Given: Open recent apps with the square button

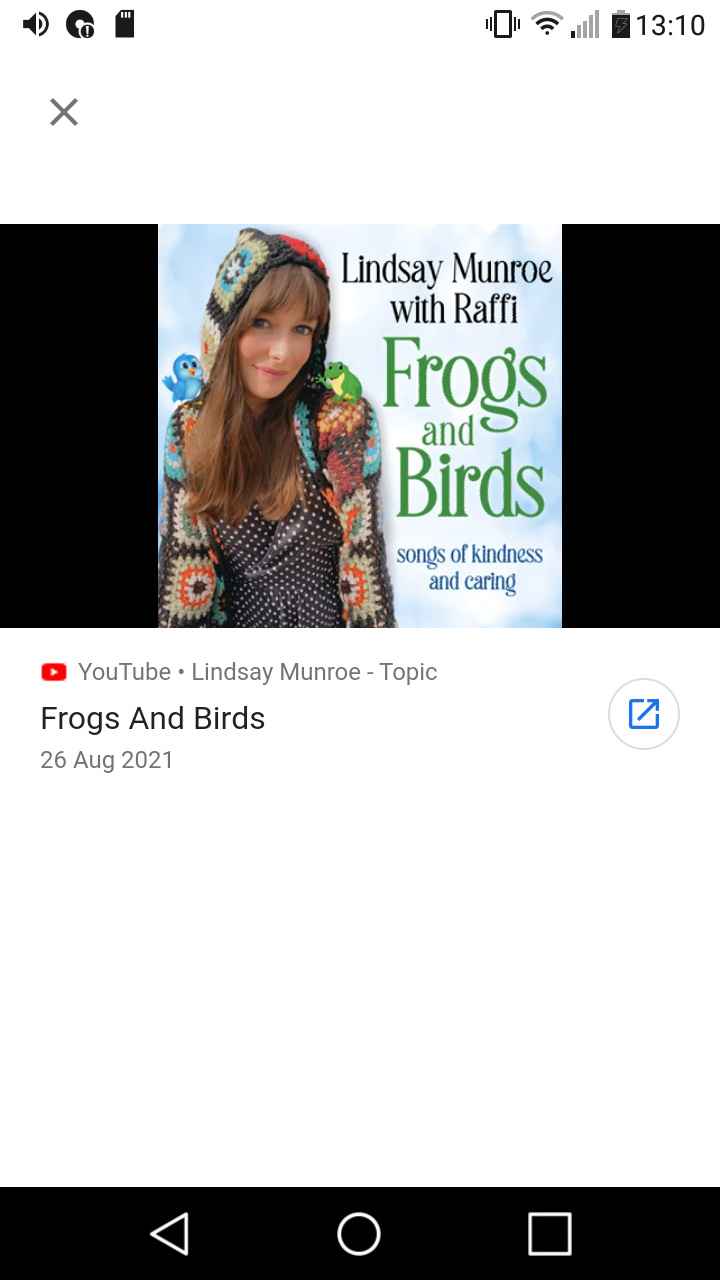Looking at the screenshot, I should click(549, 1233).
